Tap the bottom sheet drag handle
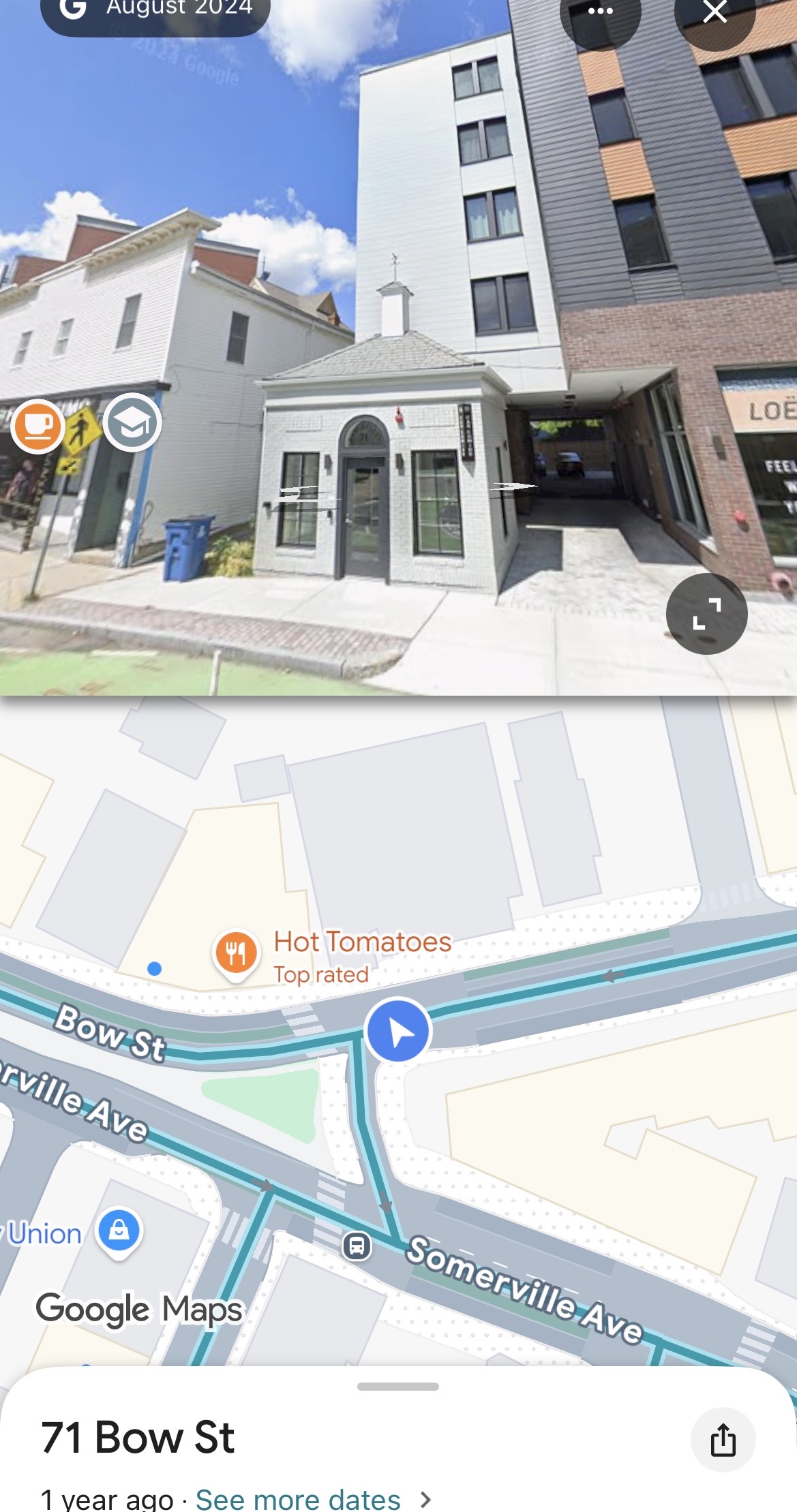This screenshot has height=1512, width=797. 398,1386
